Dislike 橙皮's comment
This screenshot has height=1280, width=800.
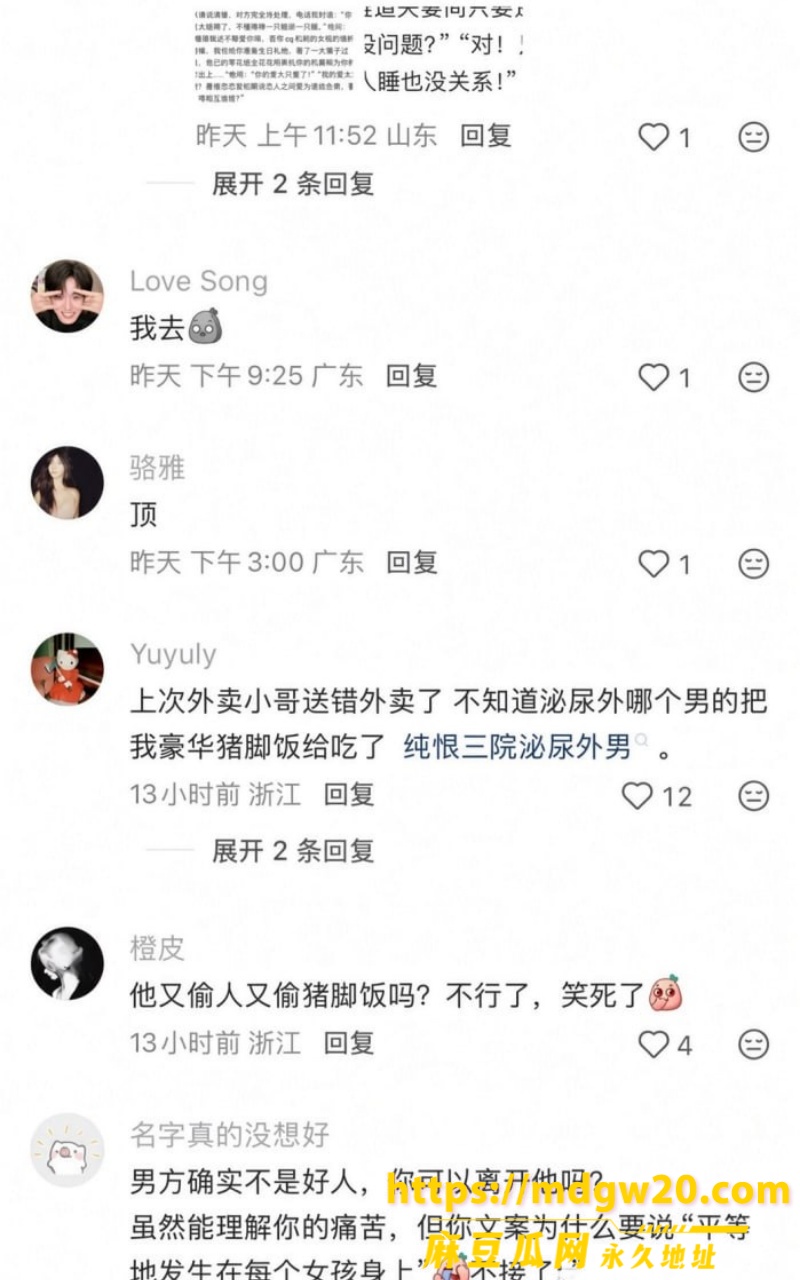(753, 1045)
